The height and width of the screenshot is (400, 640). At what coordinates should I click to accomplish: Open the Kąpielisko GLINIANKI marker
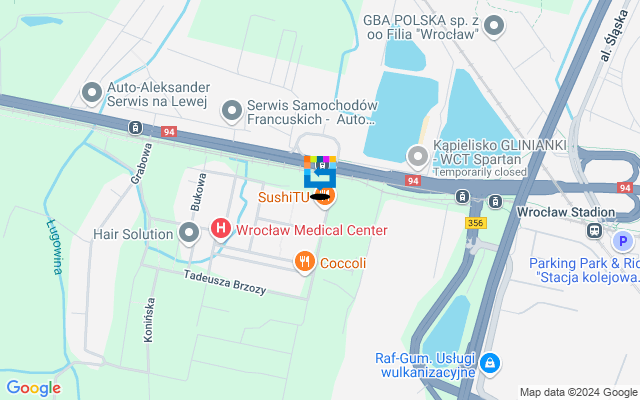pos(417,155)
